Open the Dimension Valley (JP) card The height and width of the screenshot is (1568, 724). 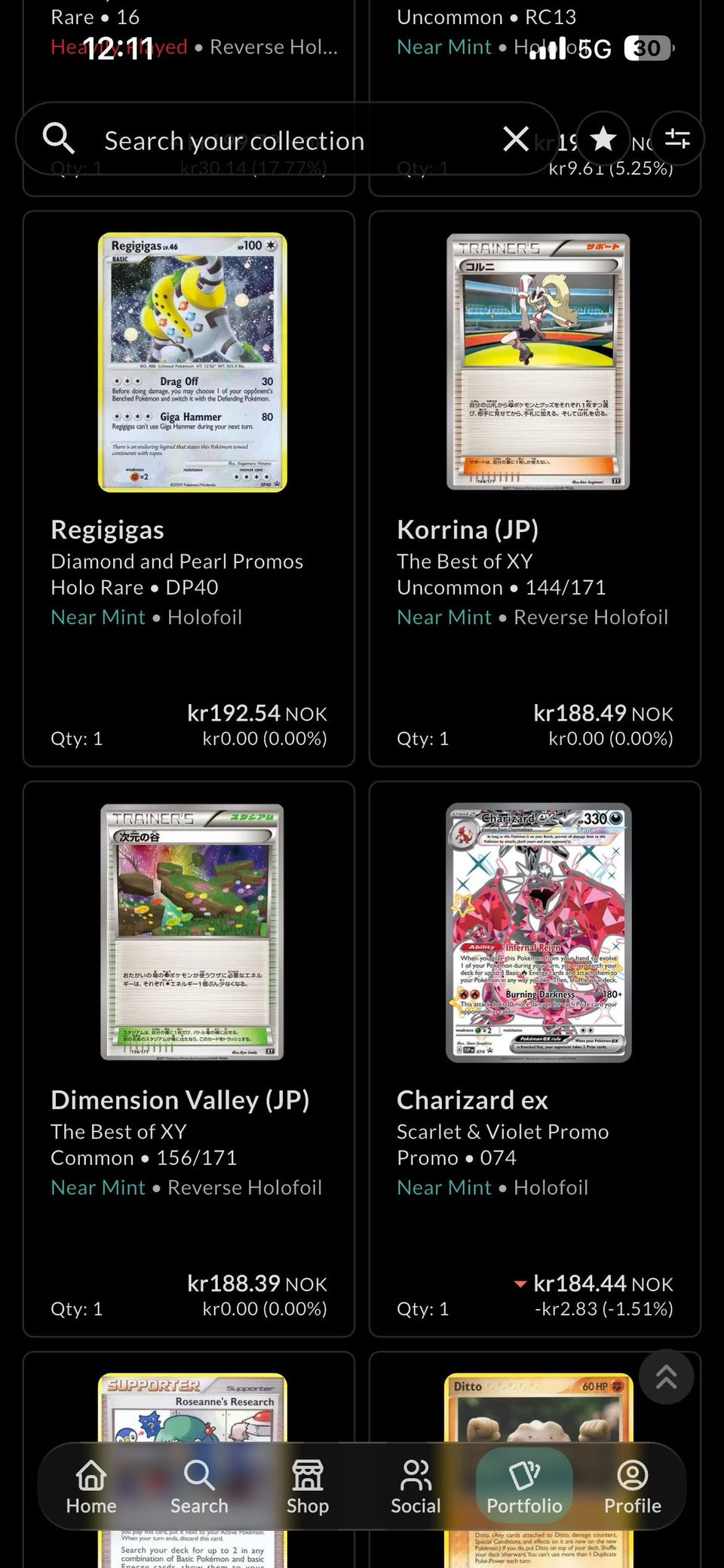pos(189,1059)
